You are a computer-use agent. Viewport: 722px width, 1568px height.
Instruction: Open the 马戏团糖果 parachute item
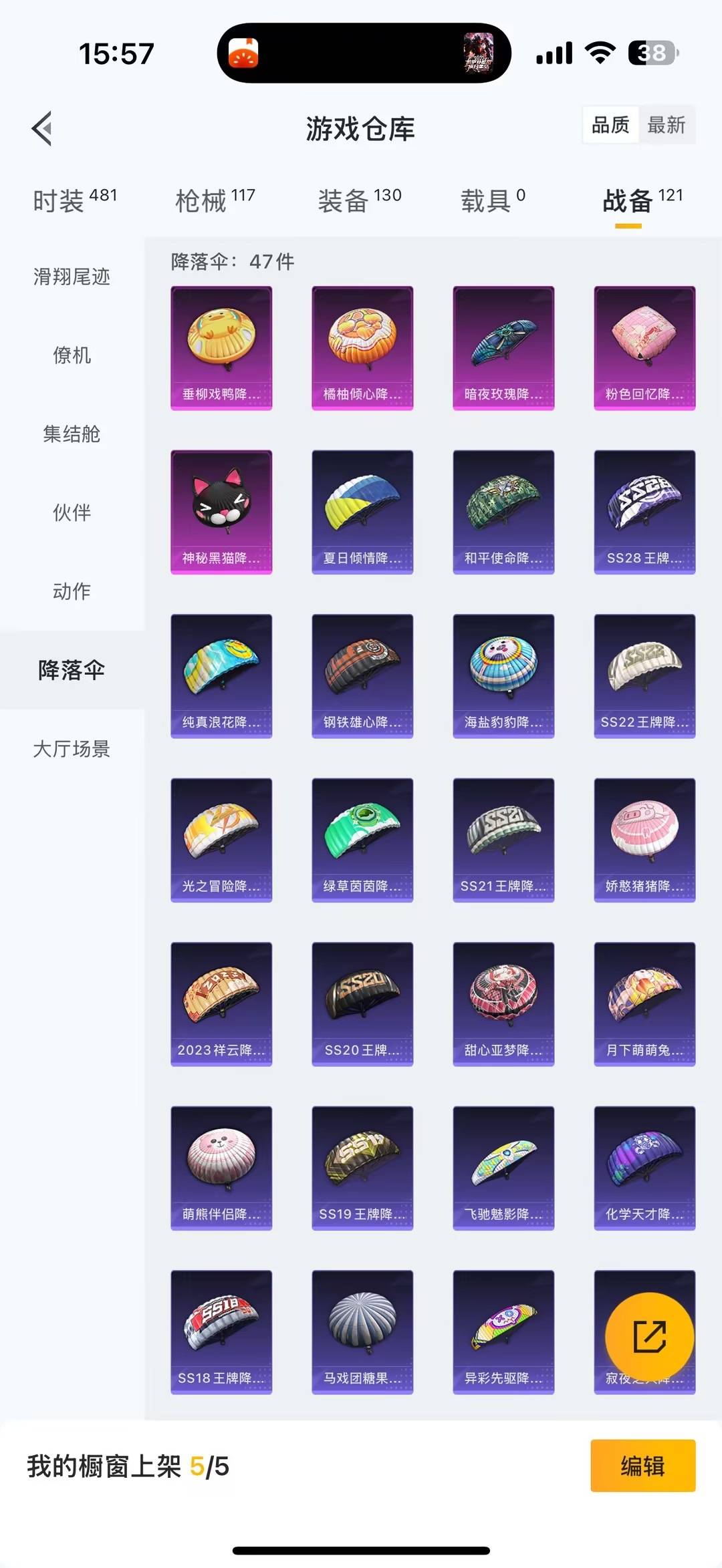[x=362, y=1331]
